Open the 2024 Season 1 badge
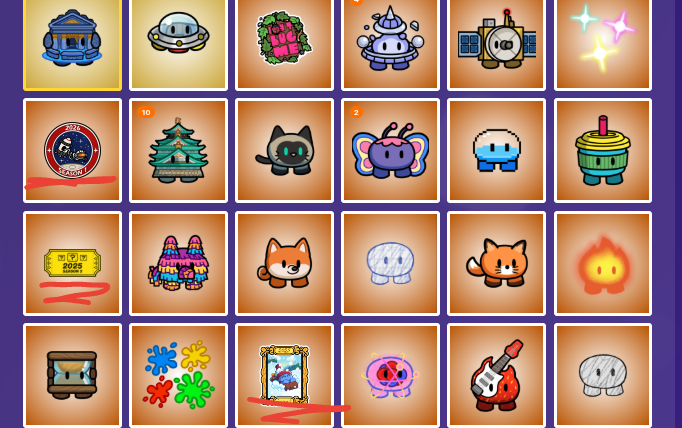This screenshot has height=428, width=682. (x=72, y=150)
